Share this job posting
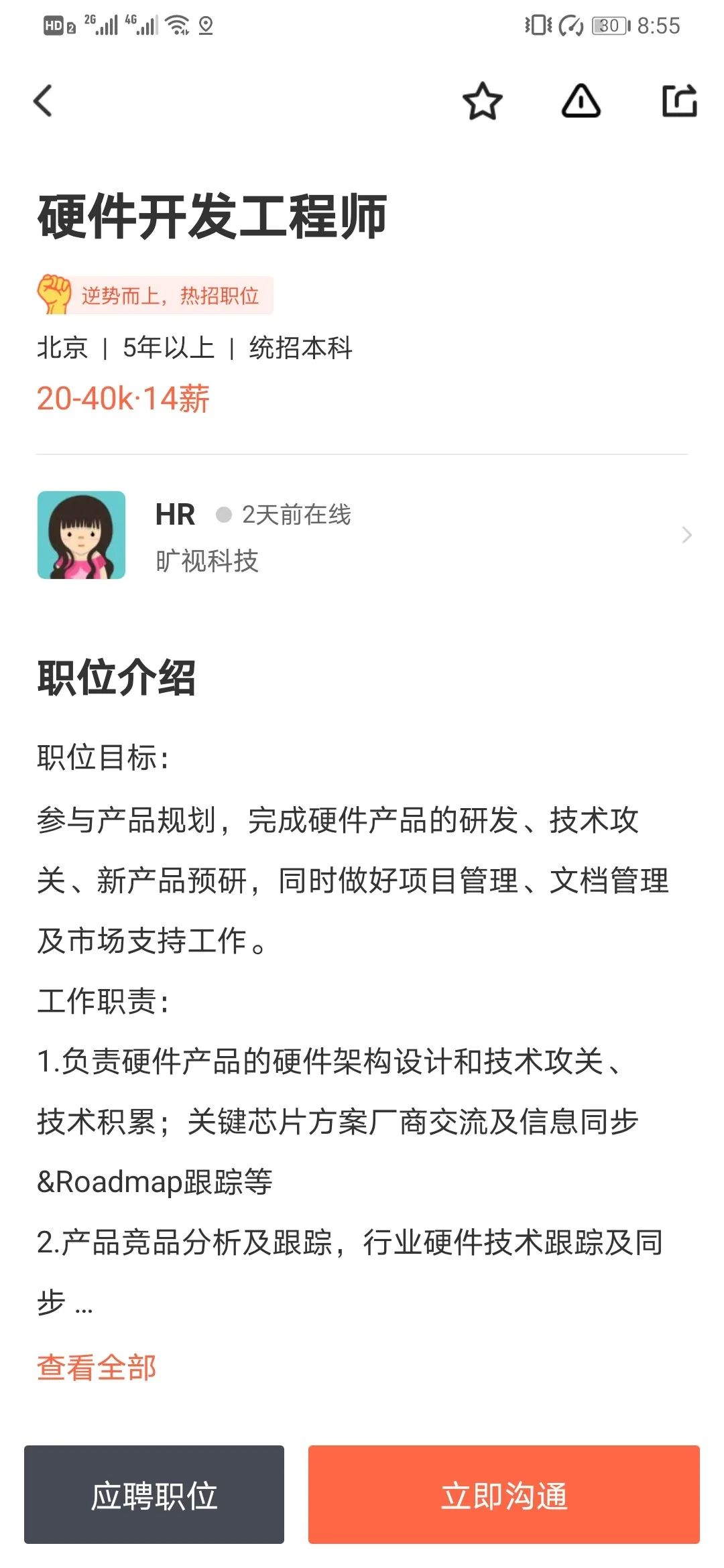The height and width of the screenshot is (1568, 724). (x=680, y=102)
